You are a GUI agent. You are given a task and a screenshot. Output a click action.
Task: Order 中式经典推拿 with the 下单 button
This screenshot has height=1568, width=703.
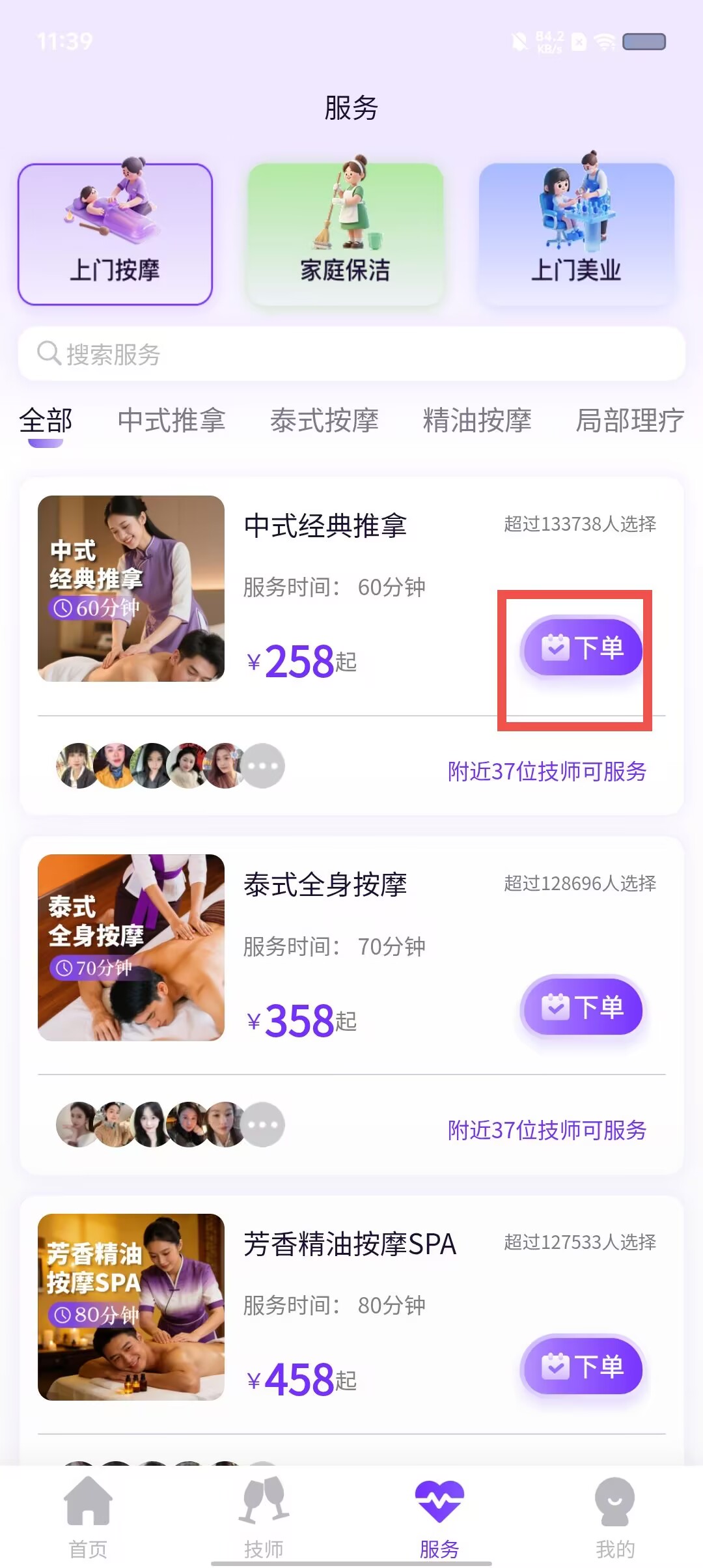coord(581,647)
